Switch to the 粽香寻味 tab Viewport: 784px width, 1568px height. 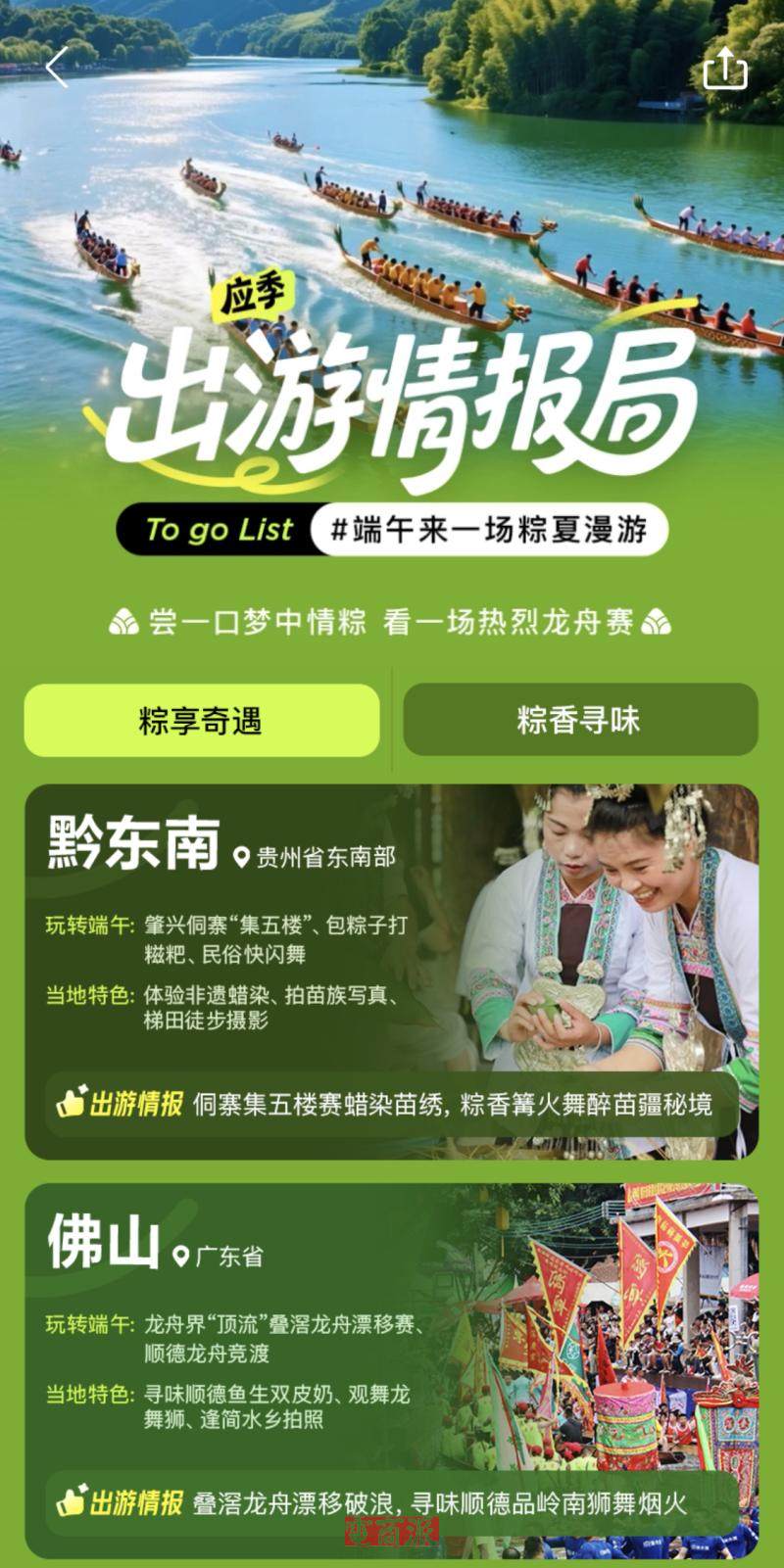(580, 721)
